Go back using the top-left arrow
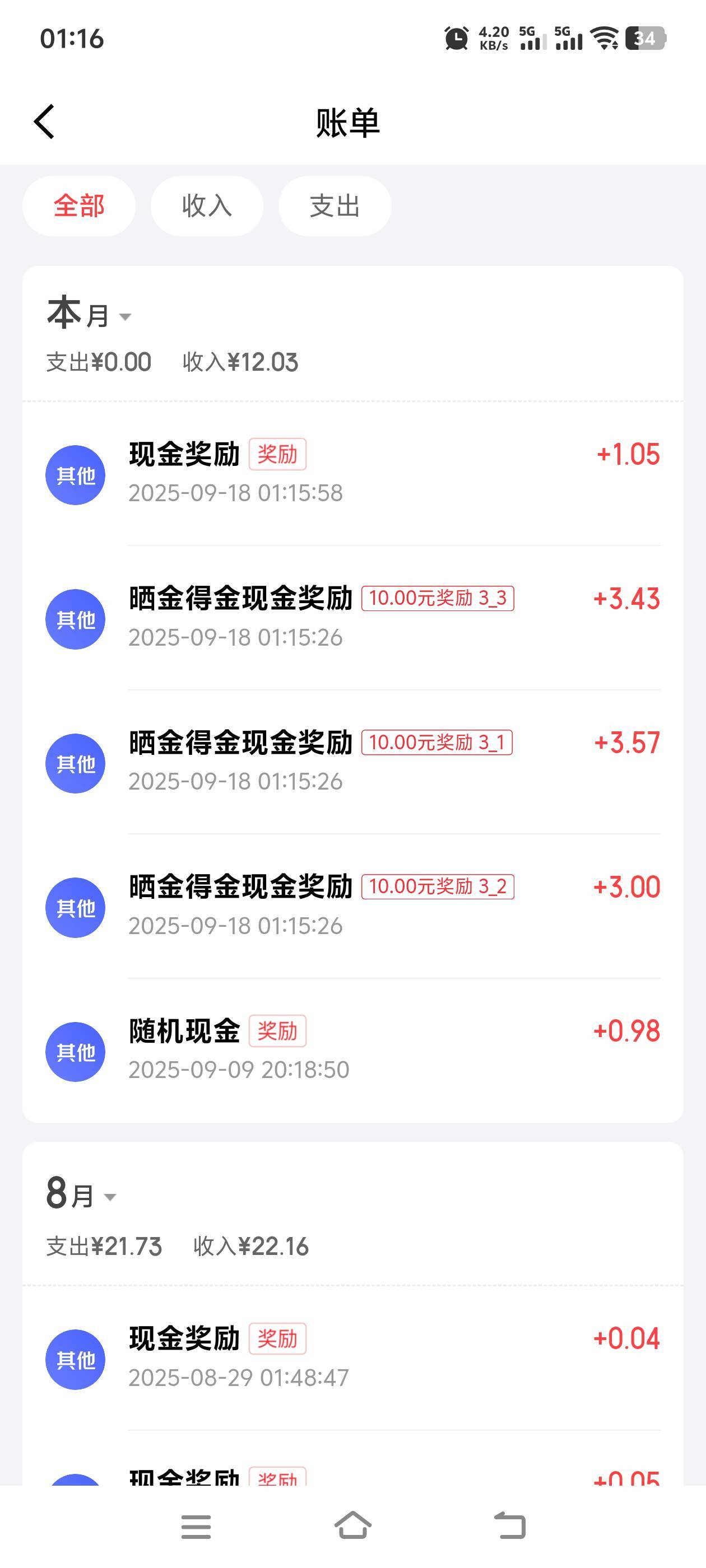The height and width of the screenshot is (1568, 706). coord(44,122)
